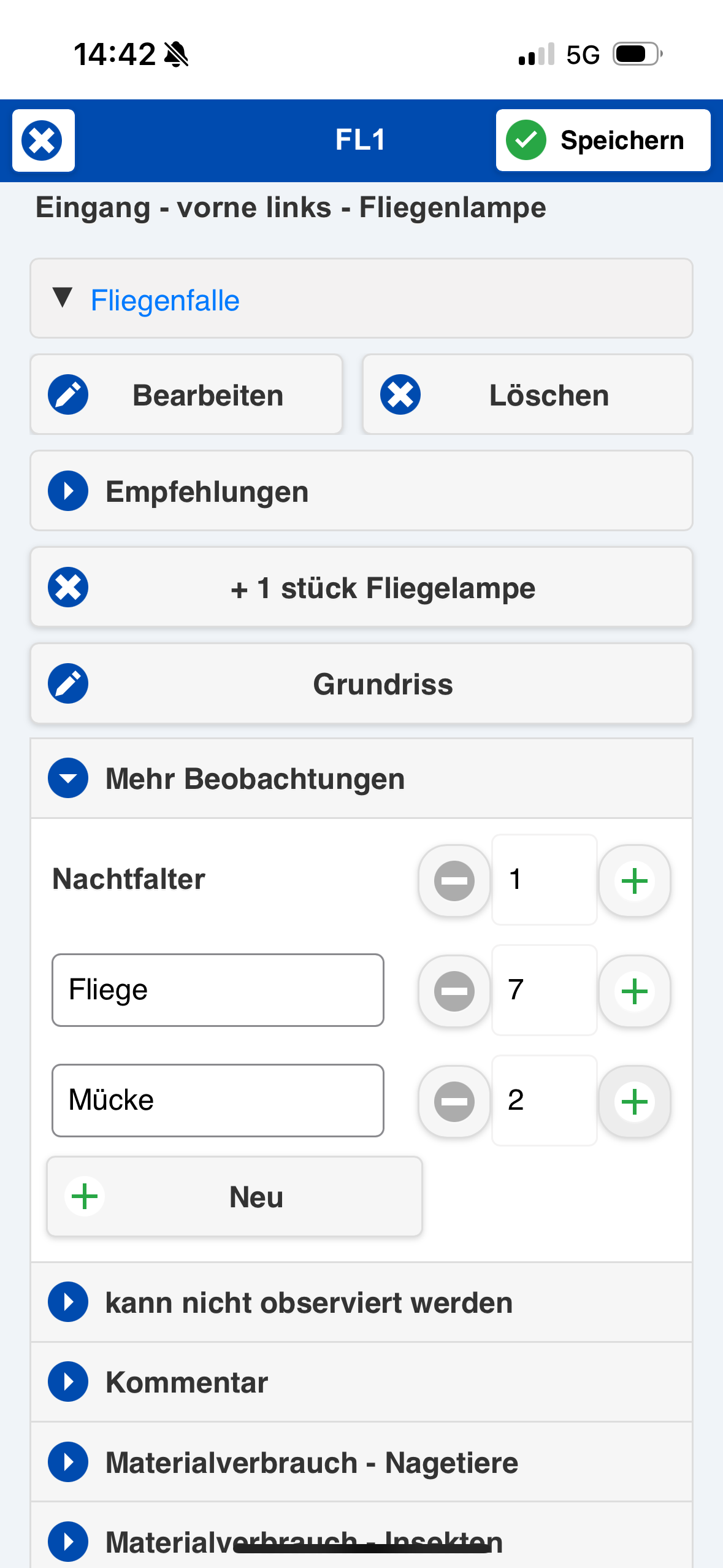The width and height of the screenshot is (723, 1568).
Task: Collapse the Fliegenfalle section
Action: 63,300
